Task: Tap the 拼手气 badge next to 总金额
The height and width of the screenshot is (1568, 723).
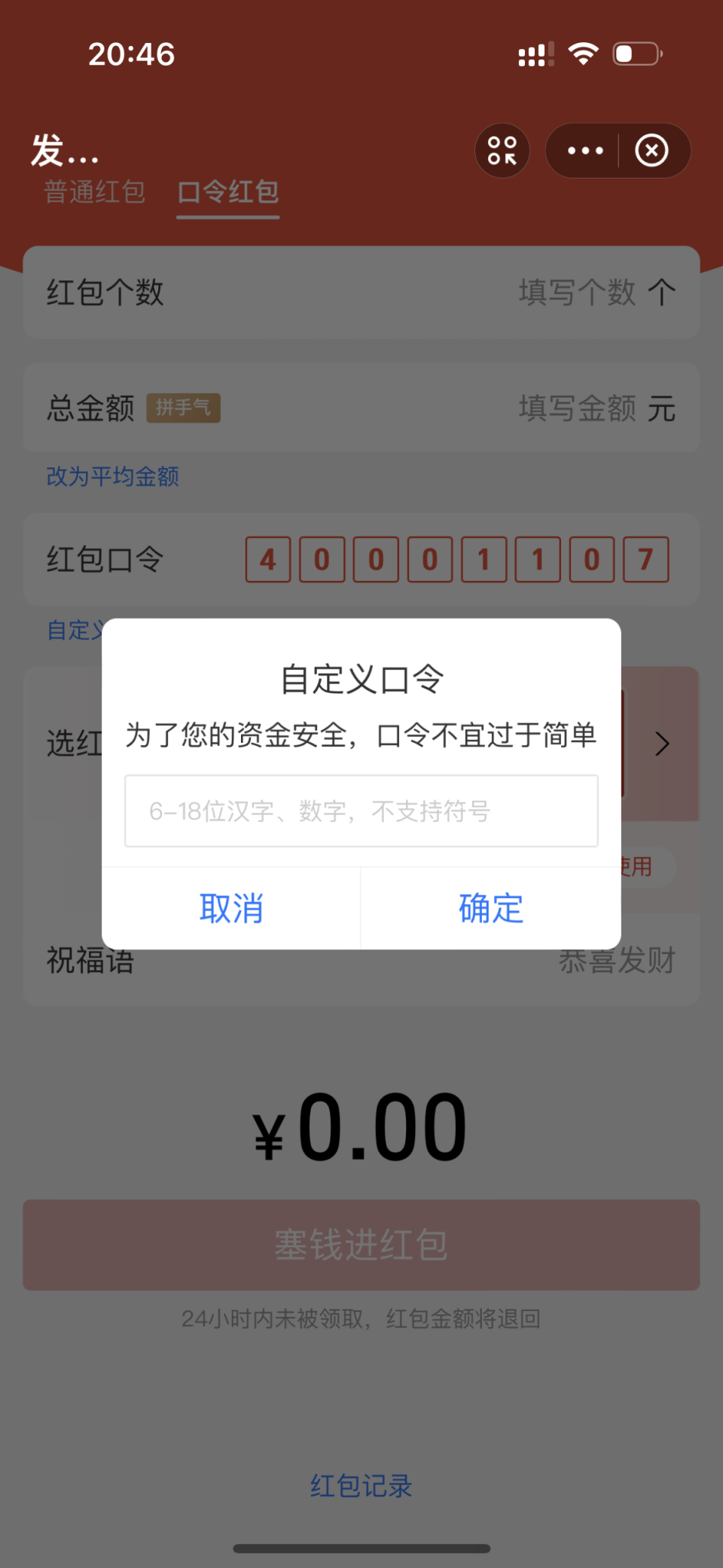Action: click(x=183, y=408)
